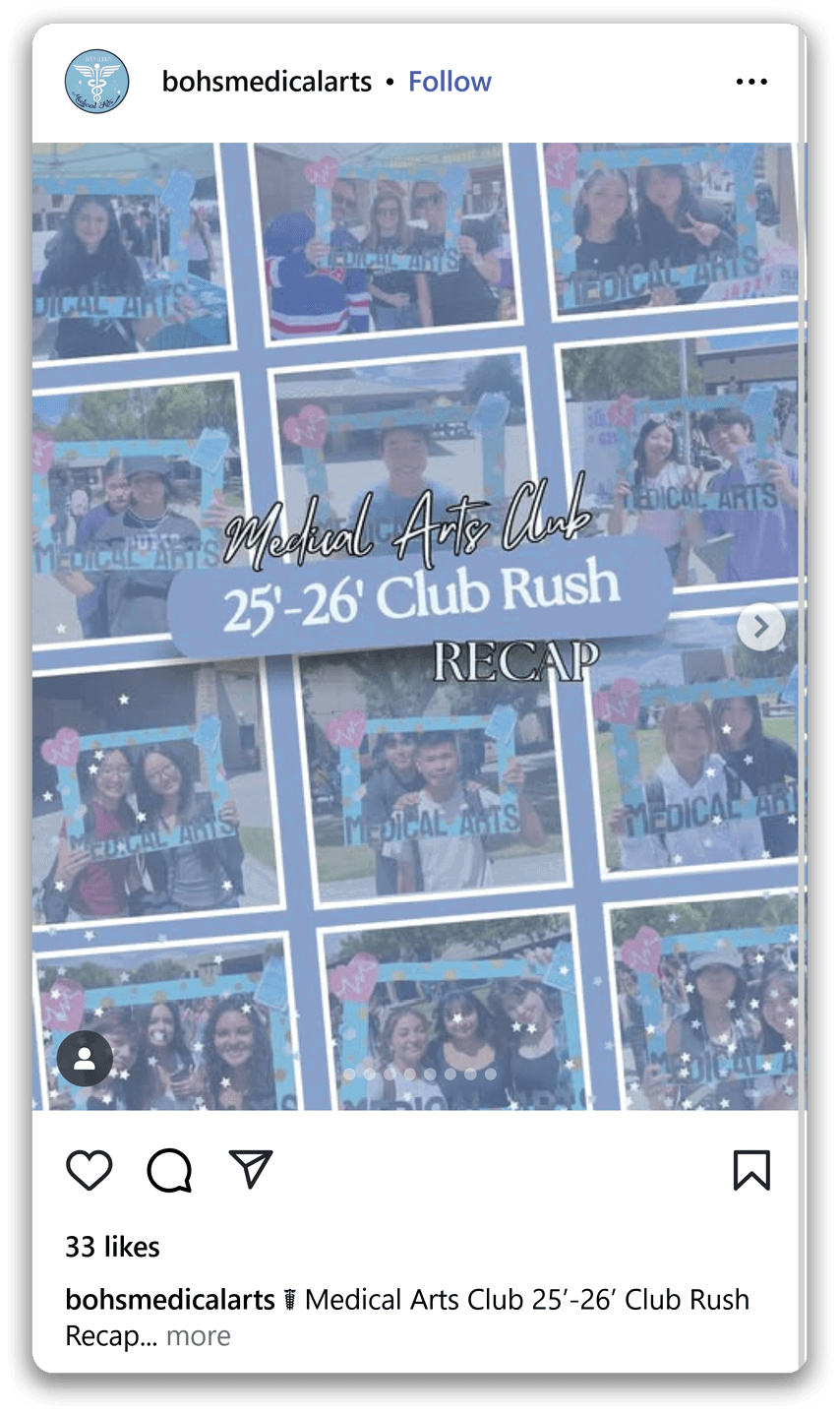Expand the caption with more
Viewport: 840px width, 1414px height.
[x=199, y=1336]
